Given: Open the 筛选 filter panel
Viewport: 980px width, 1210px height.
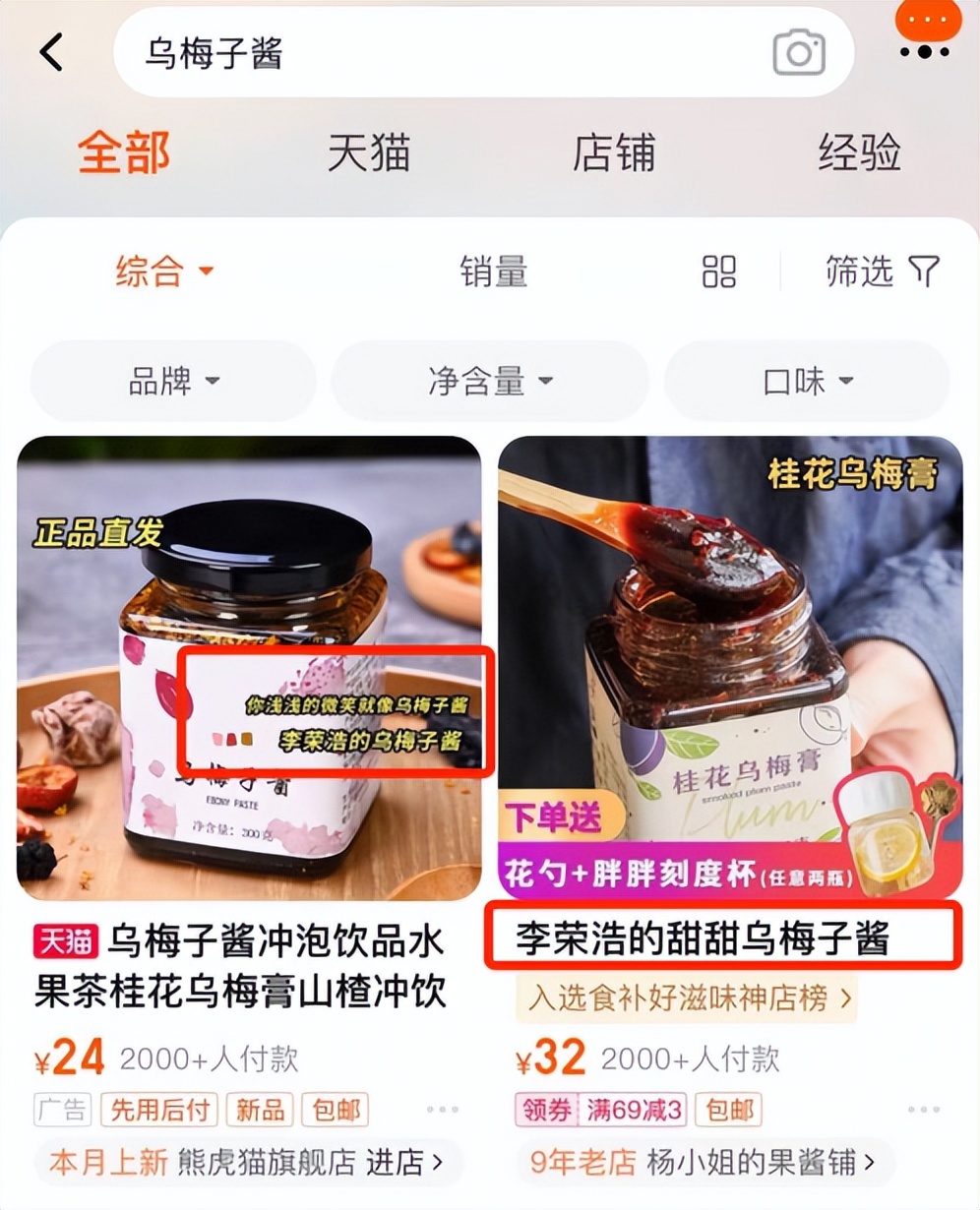Looking at the screenshot, I should click(x=882, y=272).
